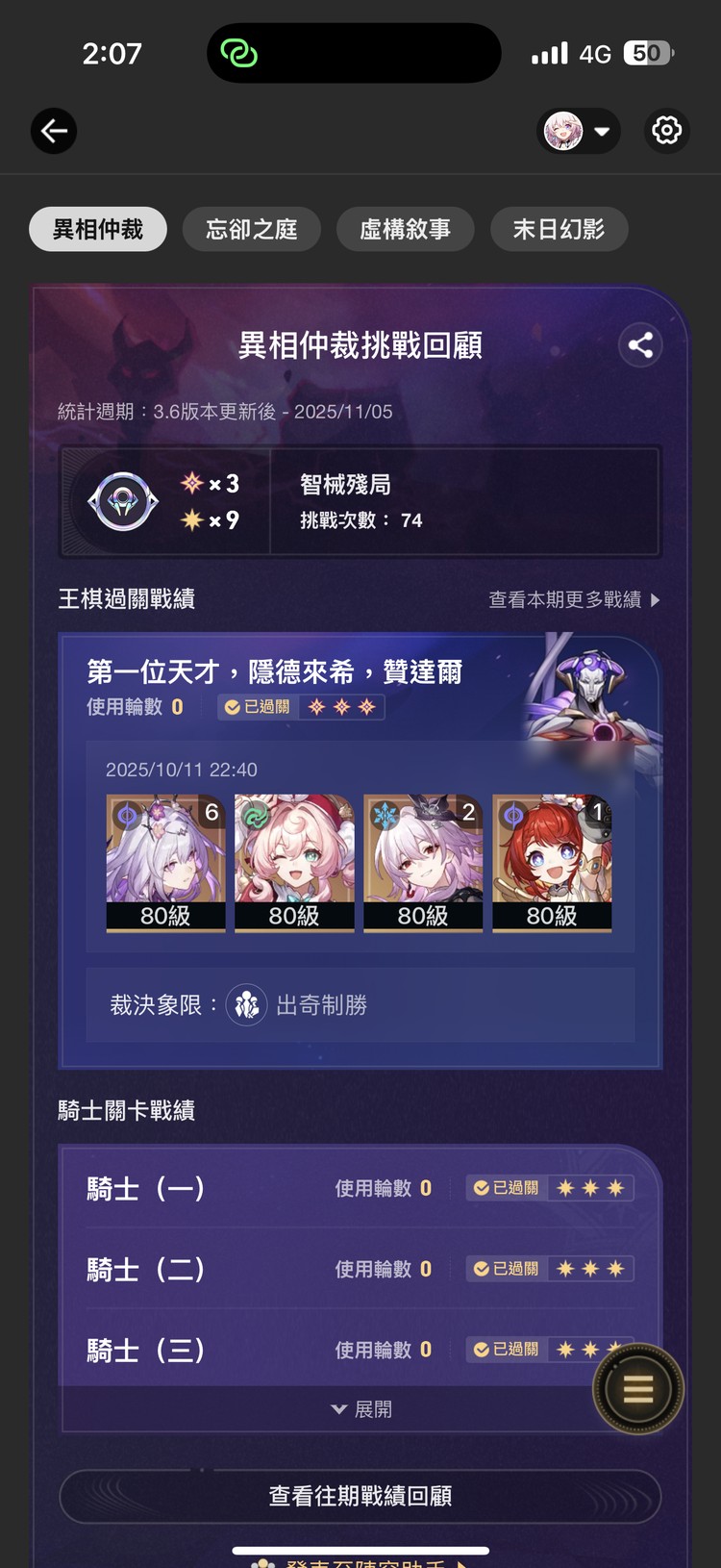
Task: Open the account avatar dropdown
Action: [x=578, y=131]
